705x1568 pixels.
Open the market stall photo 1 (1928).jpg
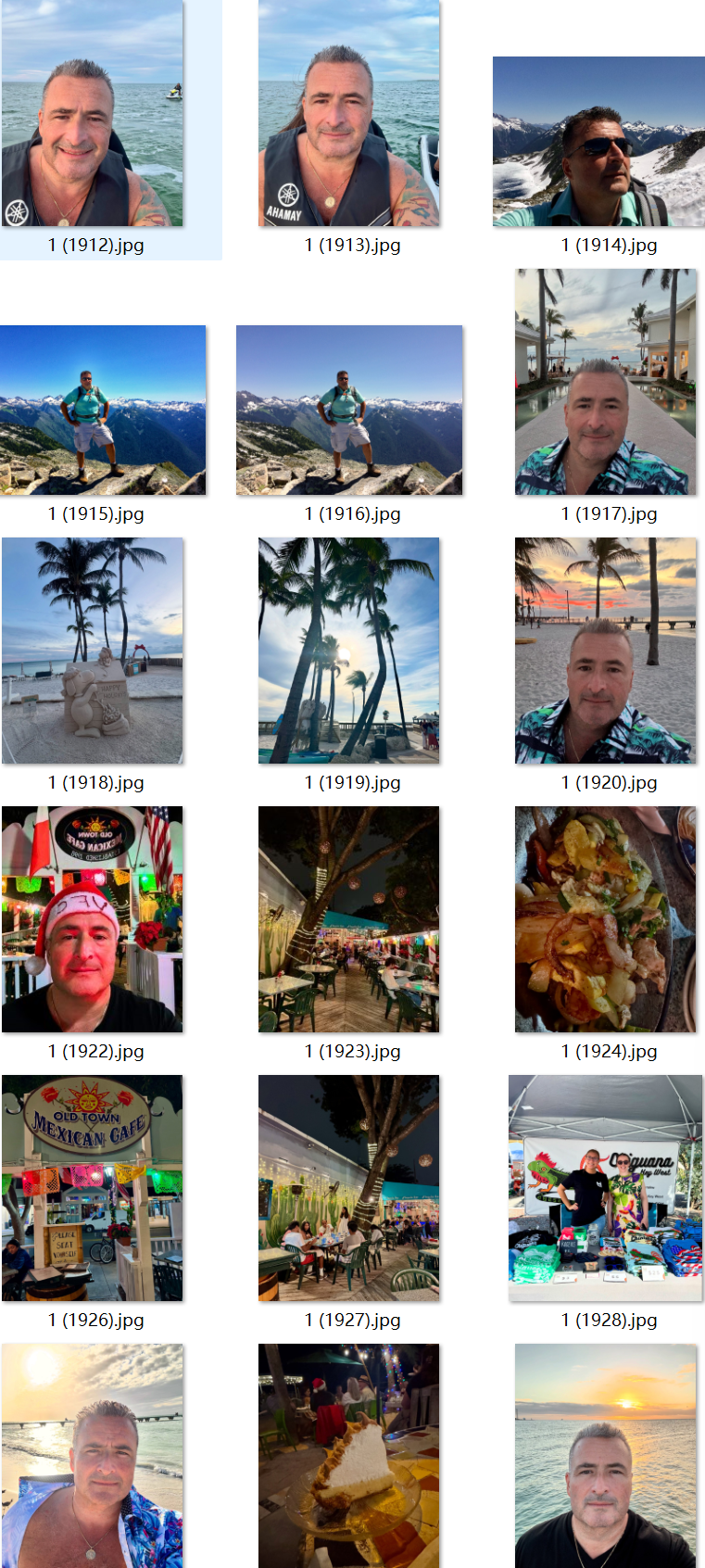605,1188
